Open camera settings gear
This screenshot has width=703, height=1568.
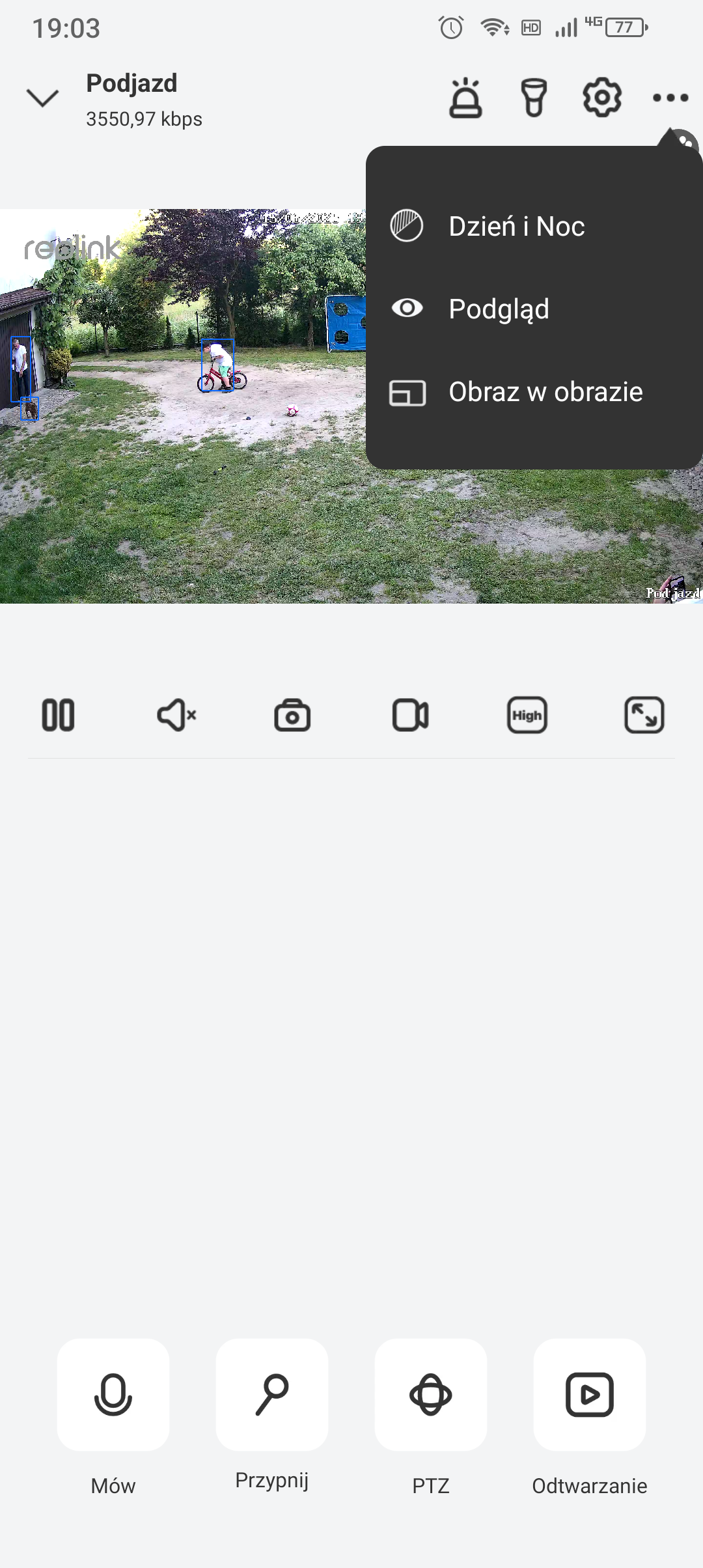601,98
